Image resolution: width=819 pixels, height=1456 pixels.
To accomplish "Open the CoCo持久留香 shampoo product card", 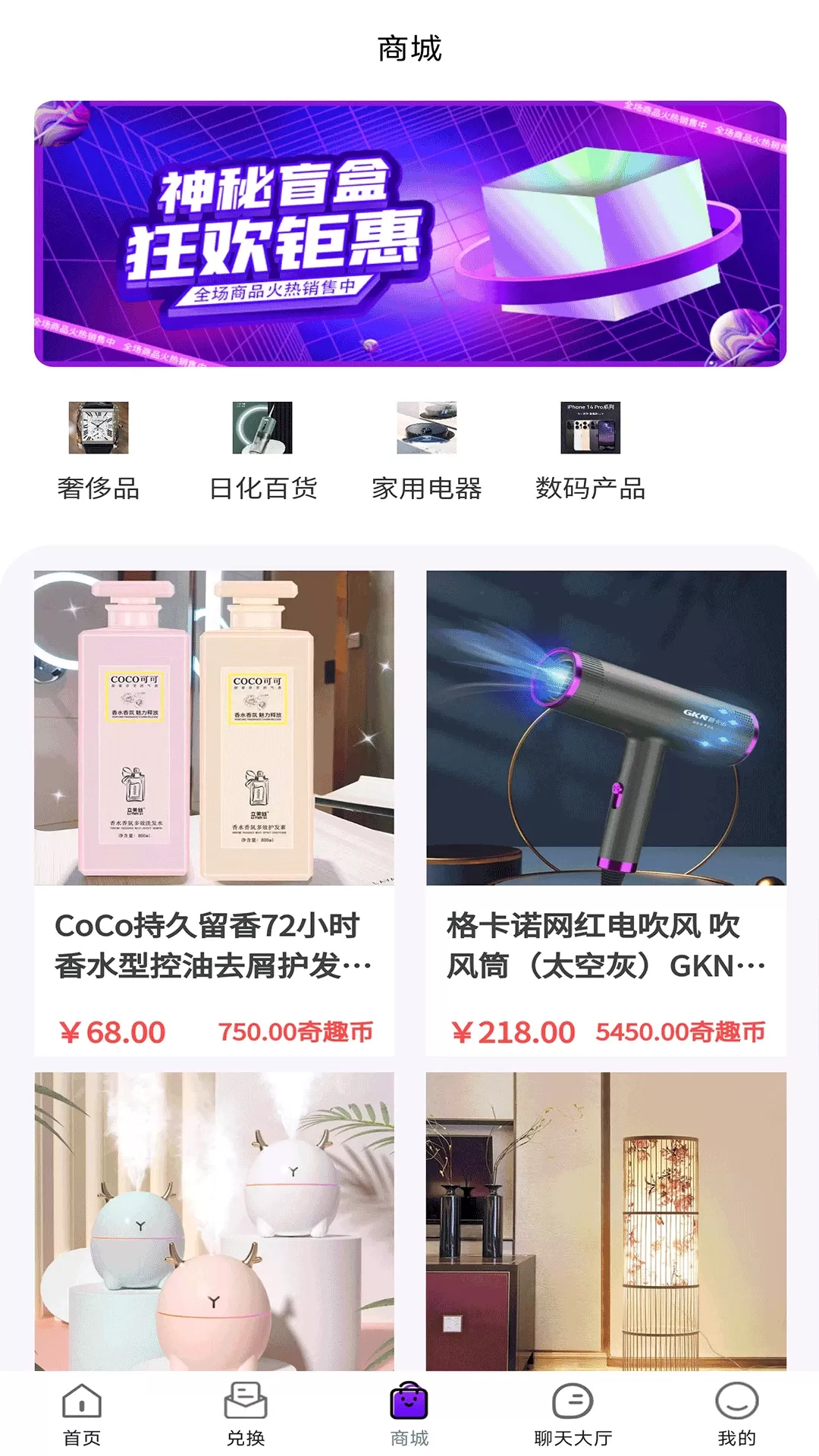I will pos(214,813).
